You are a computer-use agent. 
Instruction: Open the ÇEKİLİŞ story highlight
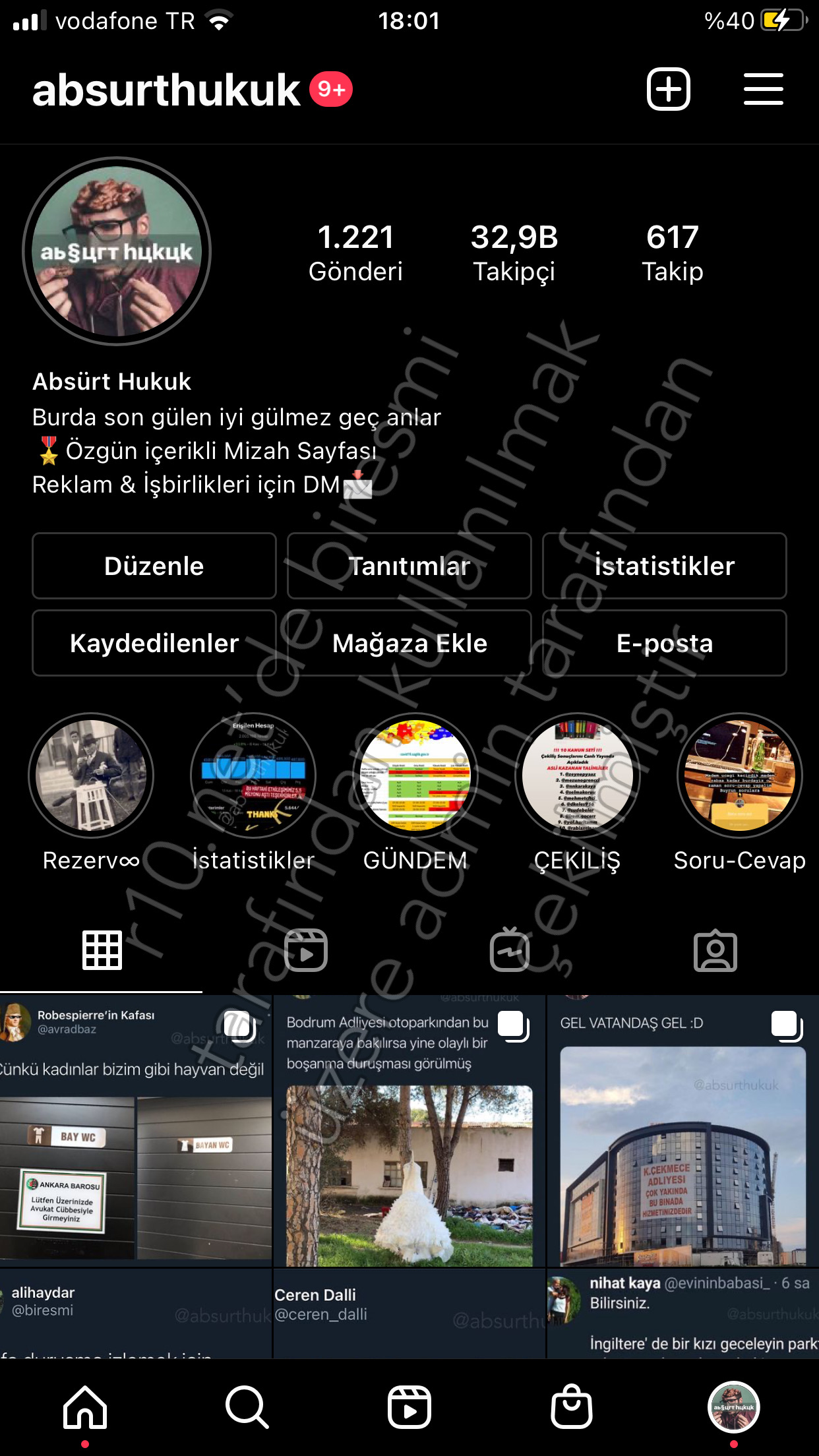[578, 775]
